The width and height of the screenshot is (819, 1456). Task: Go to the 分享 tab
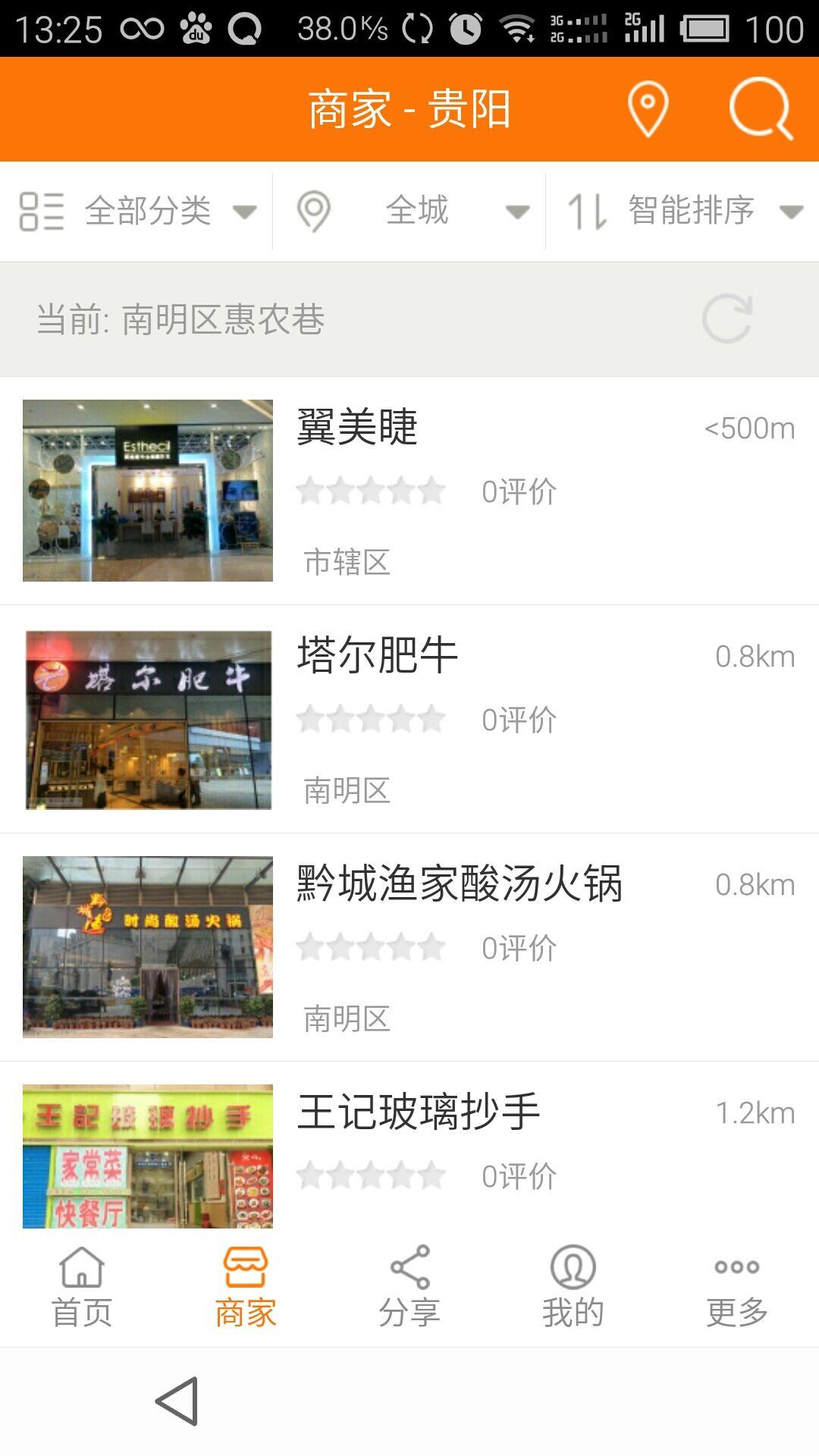coord(409,1287)
